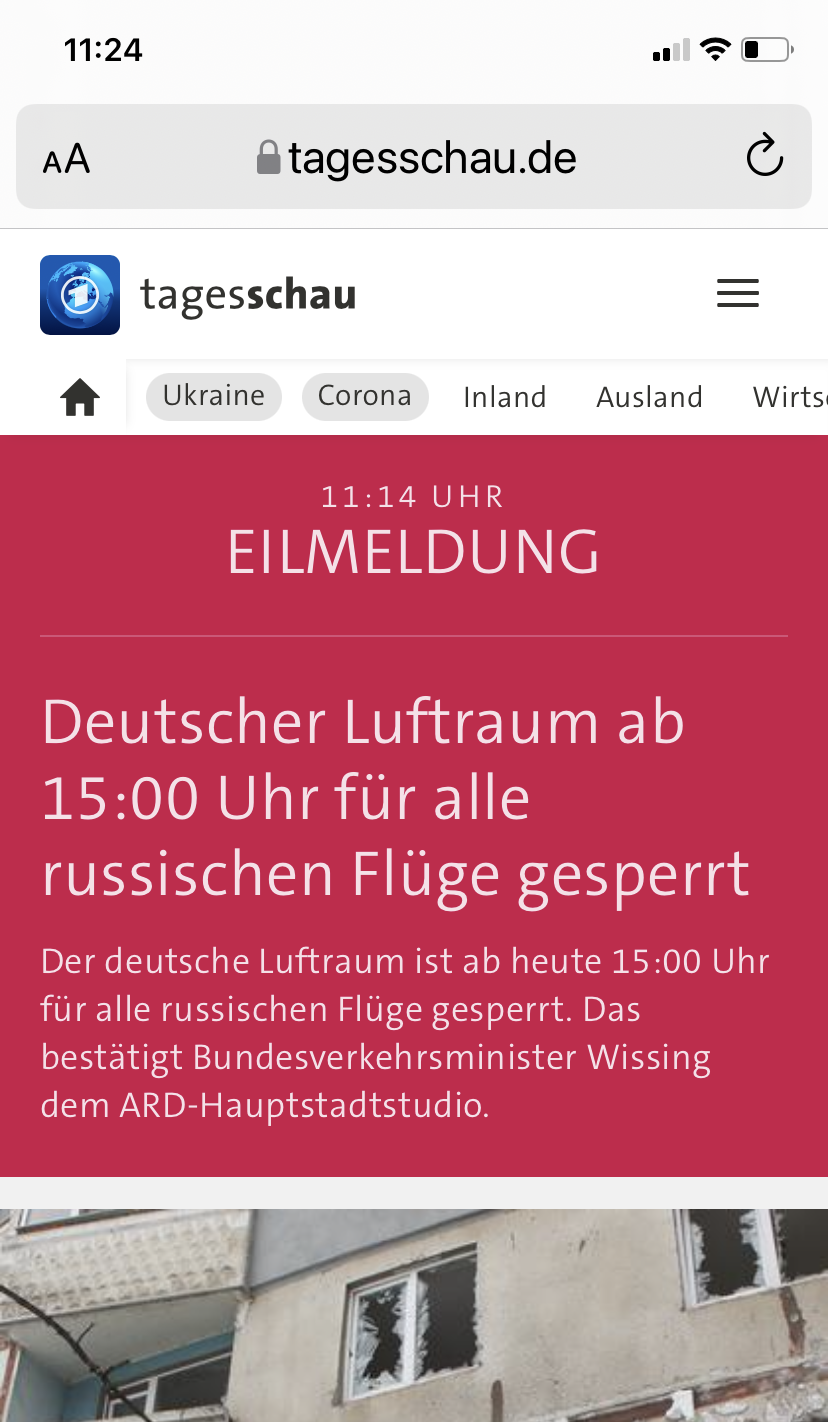Viewport: 828px width, 1422px height.
Task: Open the article with the damaged building photo
Action: coord(414,1315)
